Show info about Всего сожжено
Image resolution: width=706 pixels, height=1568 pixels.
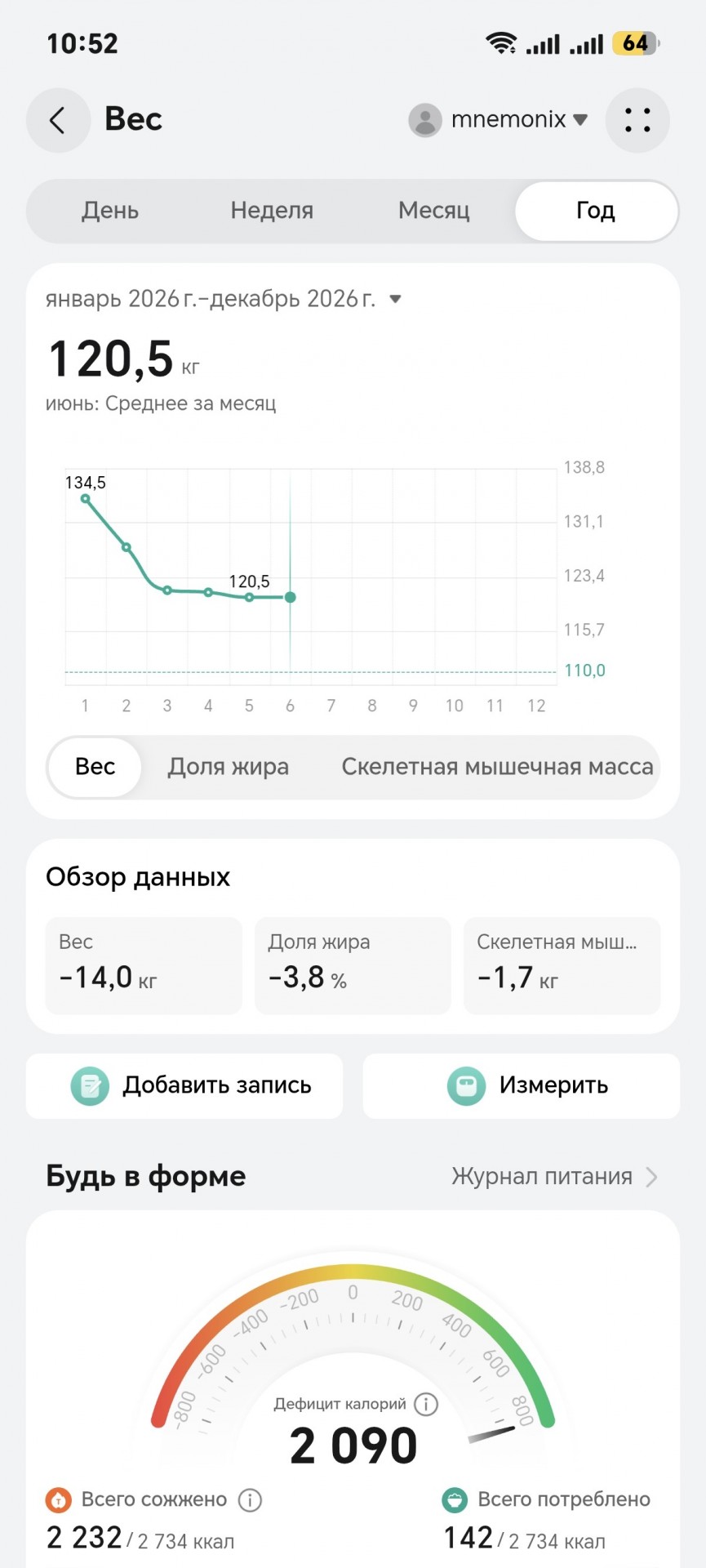point(250,1500)
